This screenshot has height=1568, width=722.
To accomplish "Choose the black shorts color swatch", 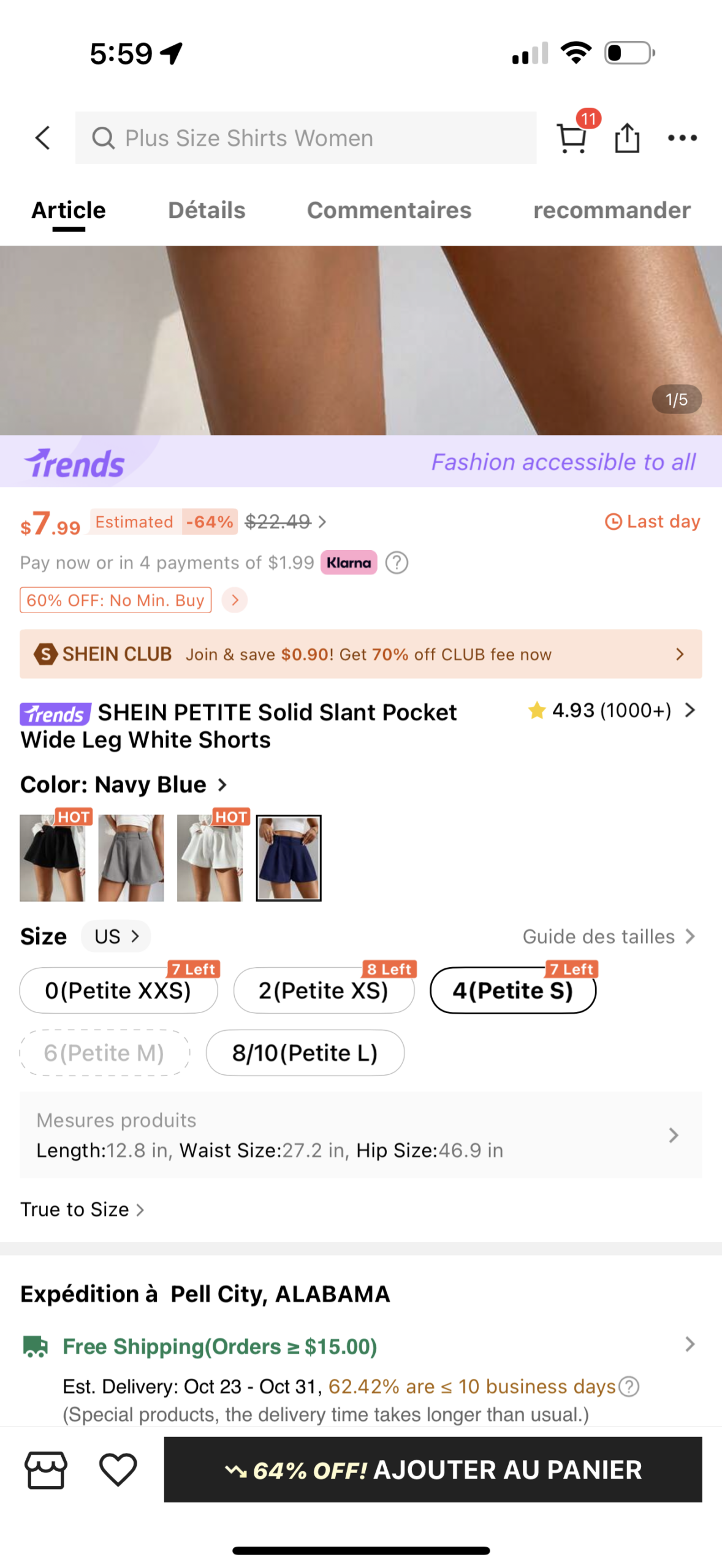I will pyautogui.click(x=53, y=857).
